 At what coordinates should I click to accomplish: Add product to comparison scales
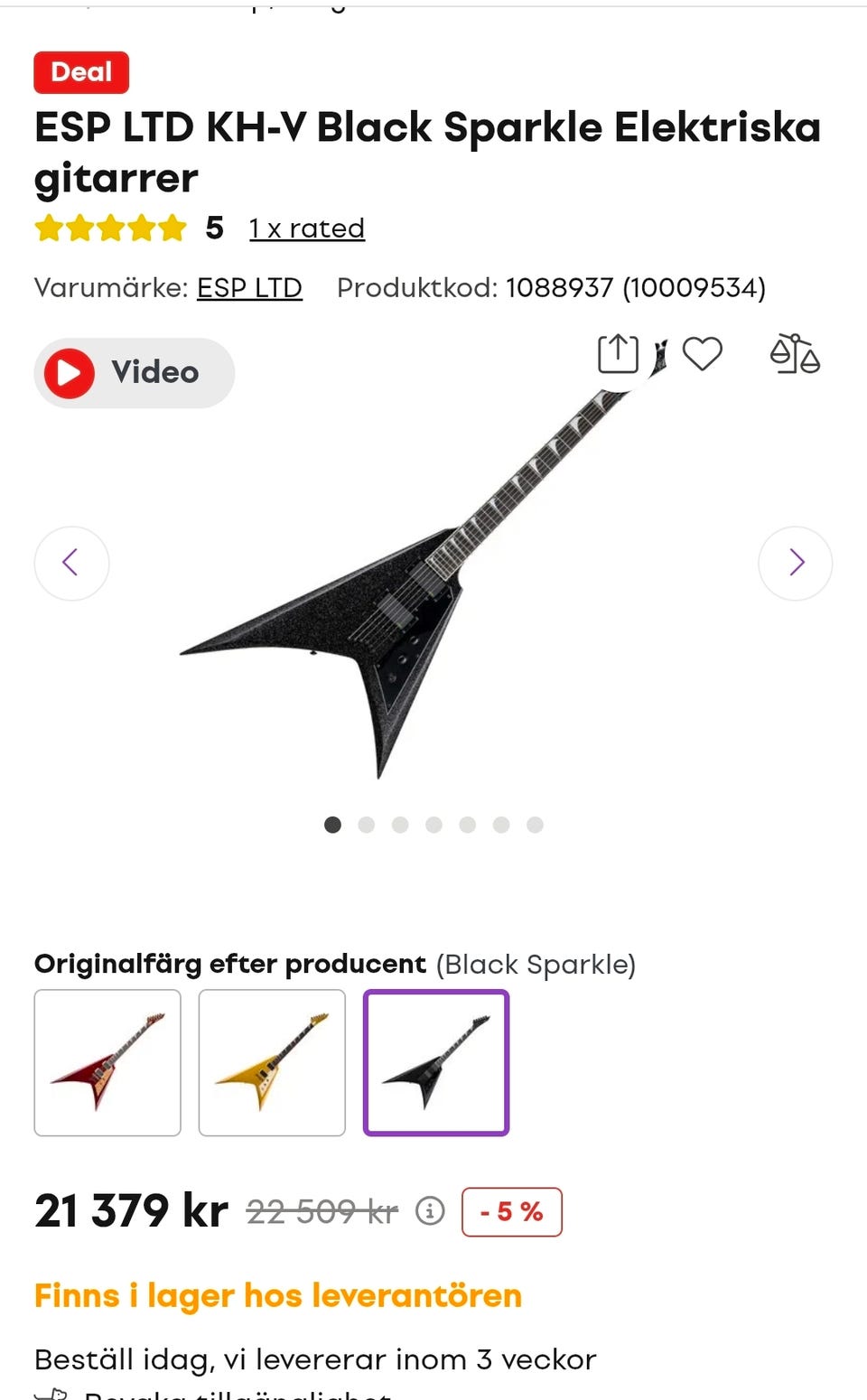795,353
